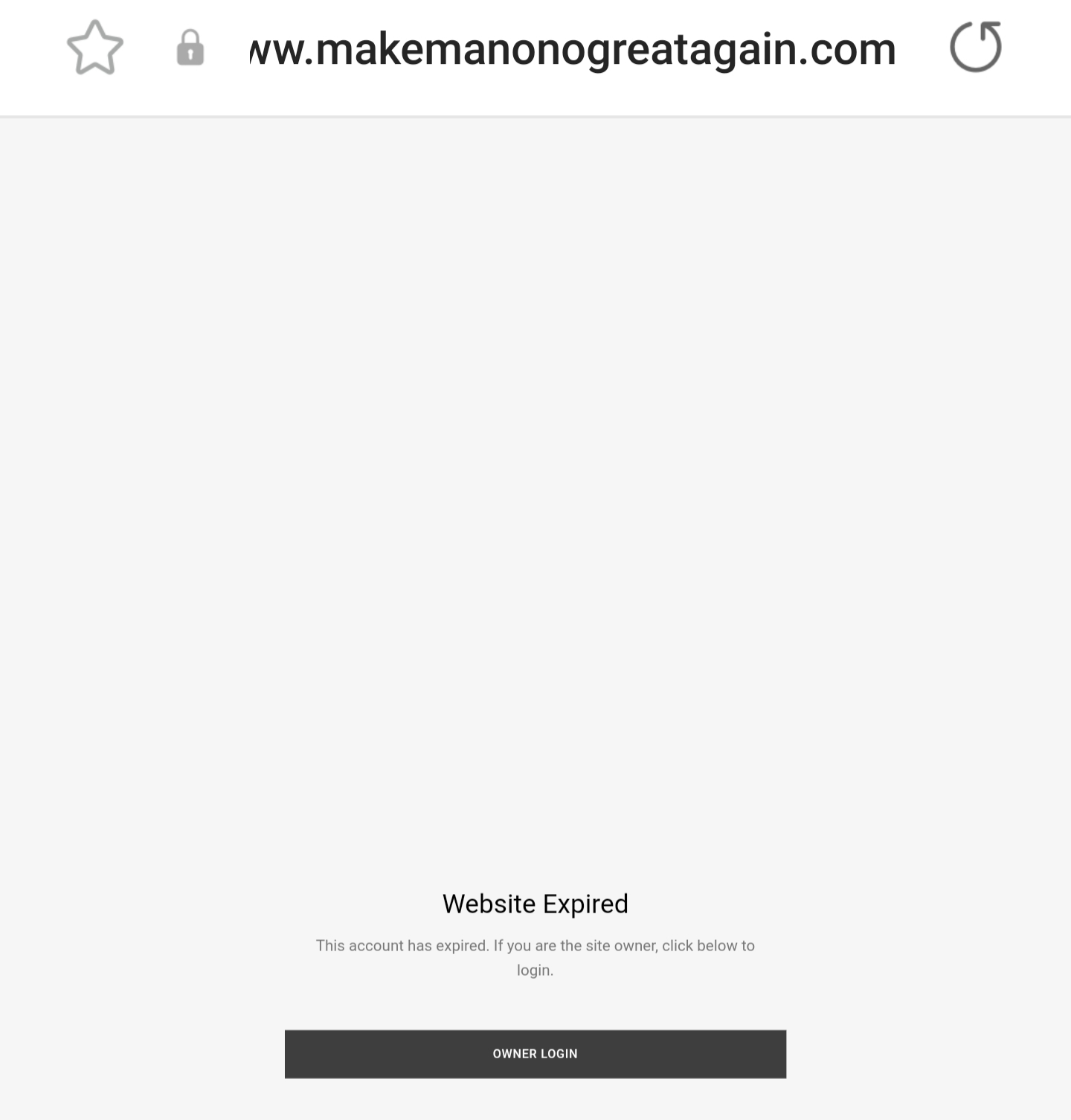Reload the expired website page
This screenshot has height=1120, width=1071.
(x=975, y=48)
